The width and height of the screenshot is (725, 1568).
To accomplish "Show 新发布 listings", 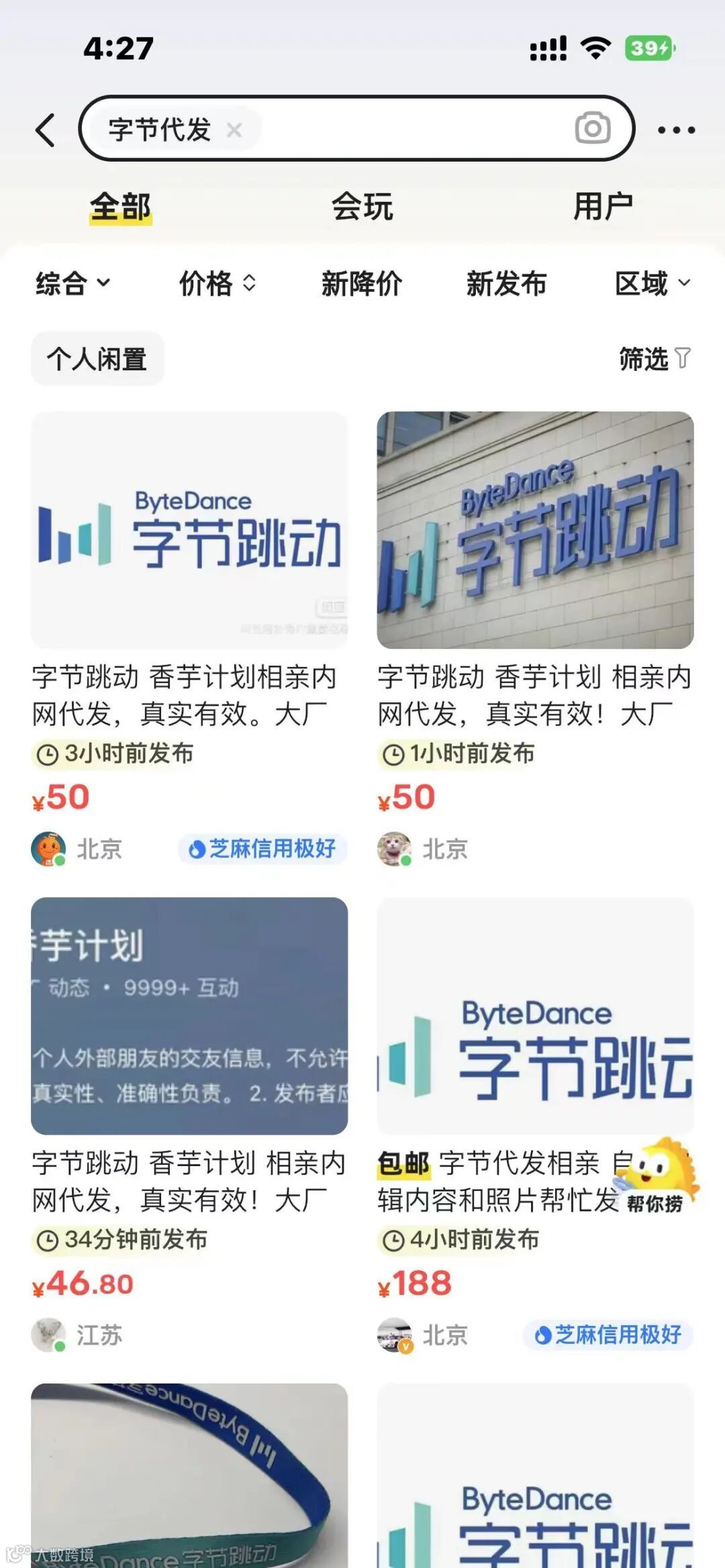I will [506, 283].
